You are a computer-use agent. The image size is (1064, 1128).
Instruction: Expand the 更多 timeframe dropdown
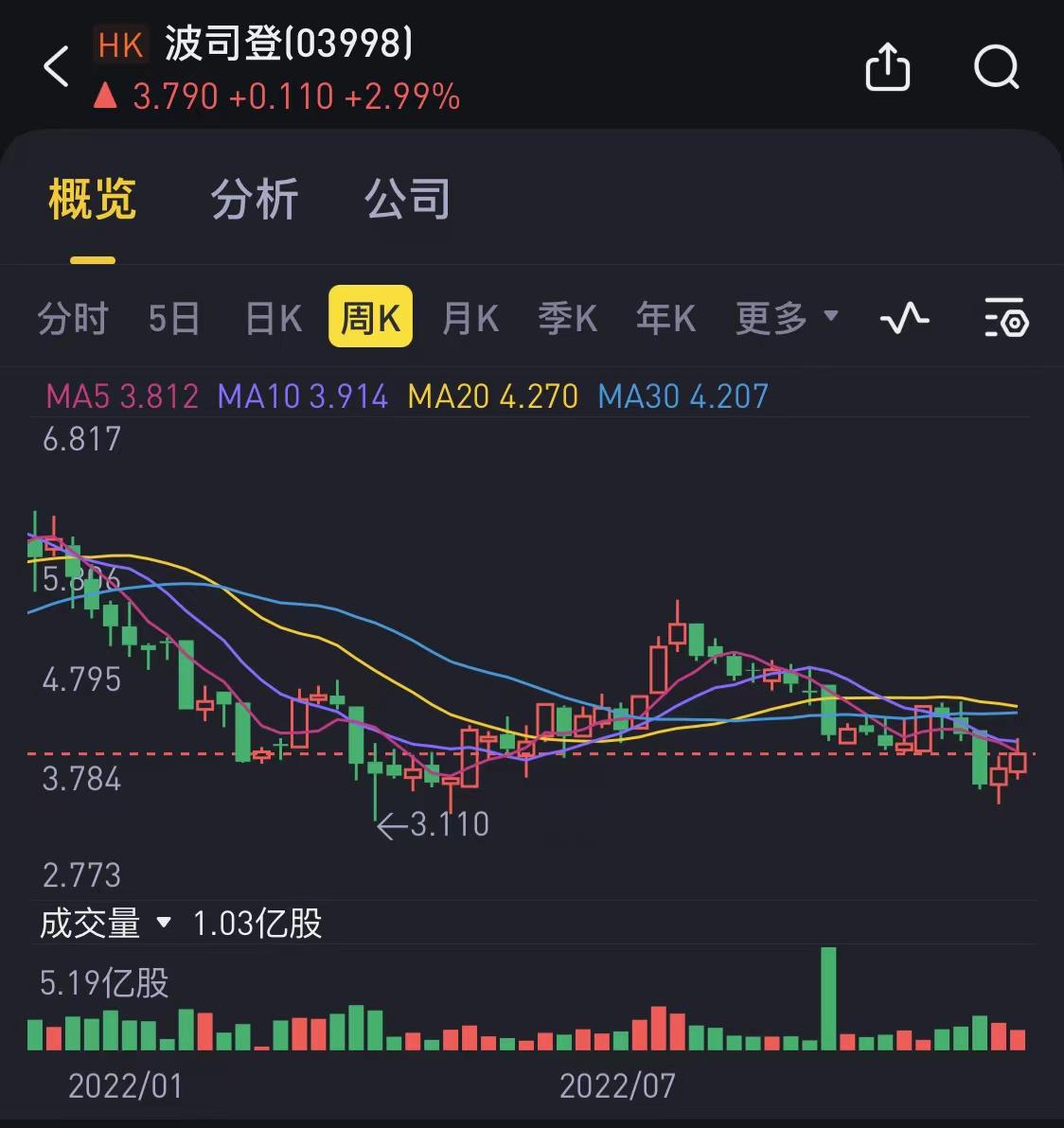[x=786, y=318]
